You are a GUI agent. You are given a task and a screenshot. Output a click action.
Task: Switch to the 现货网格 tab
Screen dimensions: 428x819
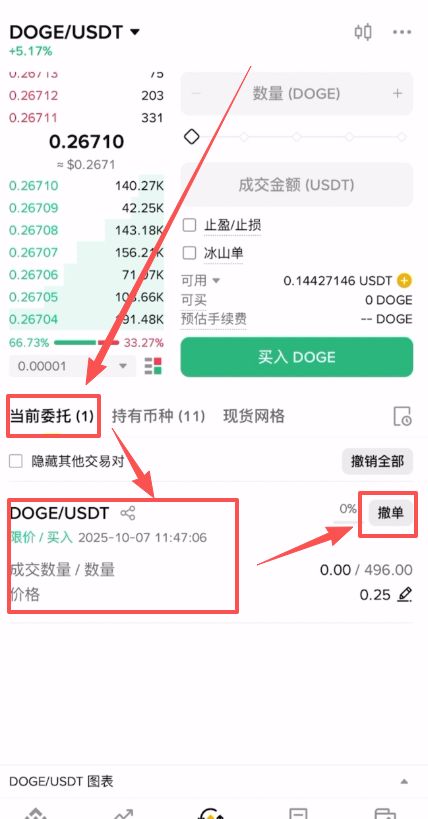[x=254, y=416]
